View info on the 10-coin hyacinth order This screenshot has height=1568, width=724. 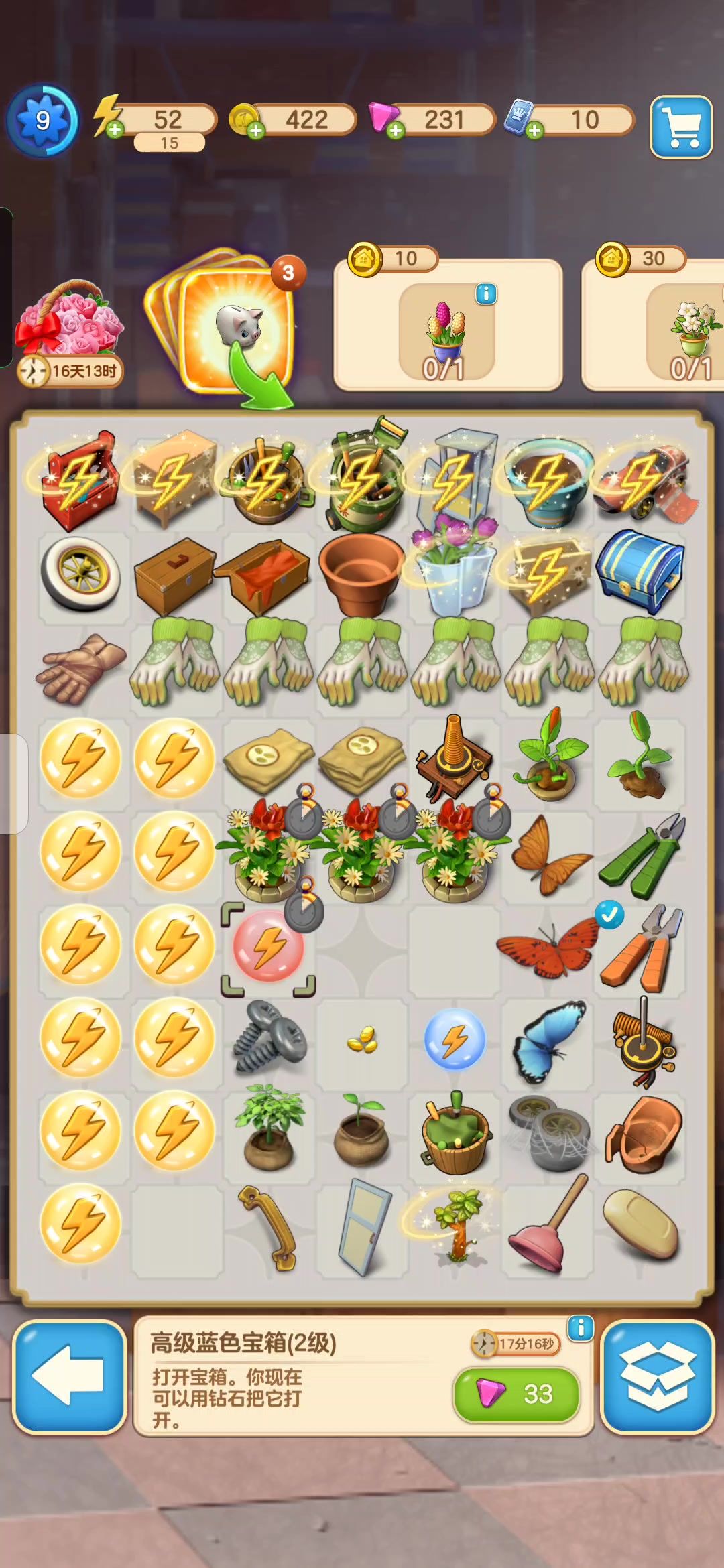486,293
